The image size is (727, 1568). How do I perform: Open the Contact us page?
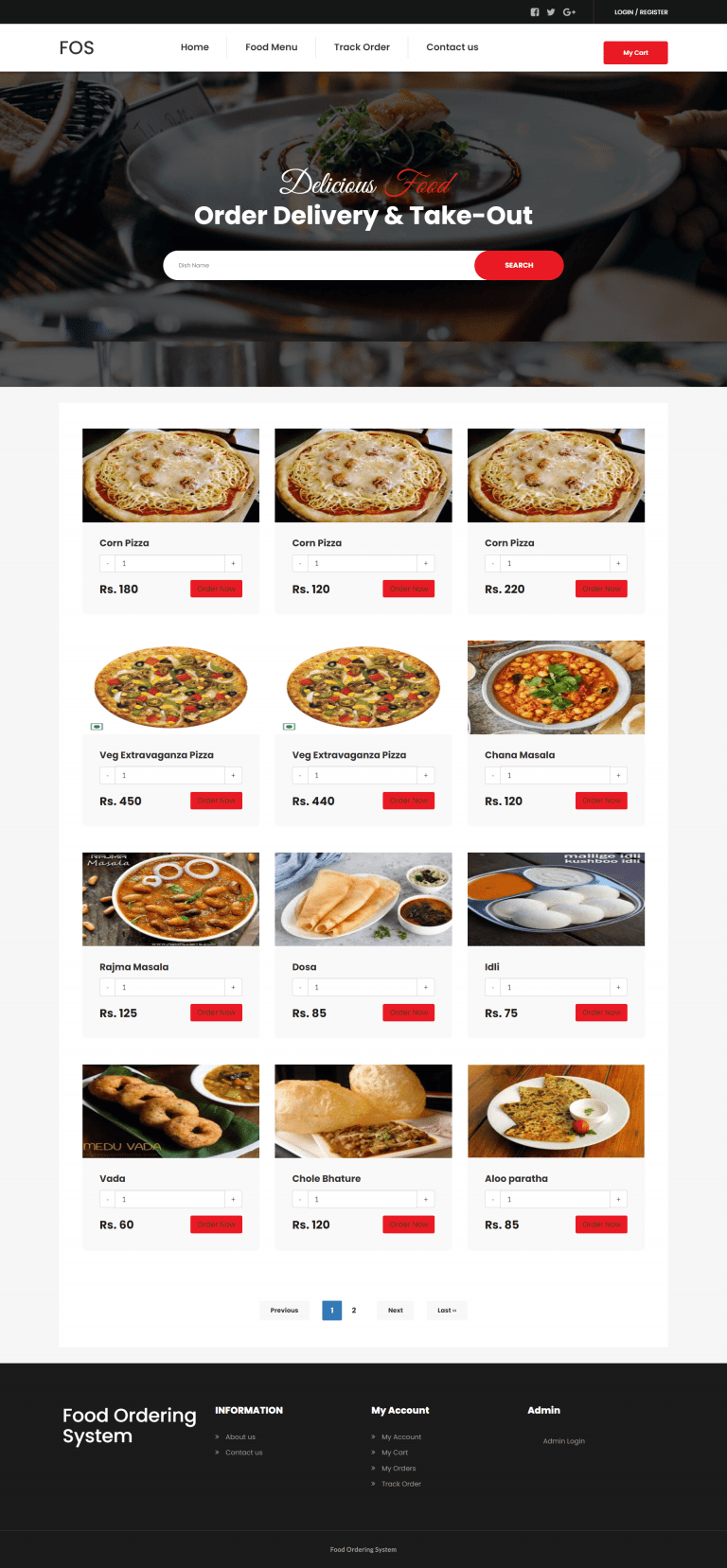(x=452, y=47)
